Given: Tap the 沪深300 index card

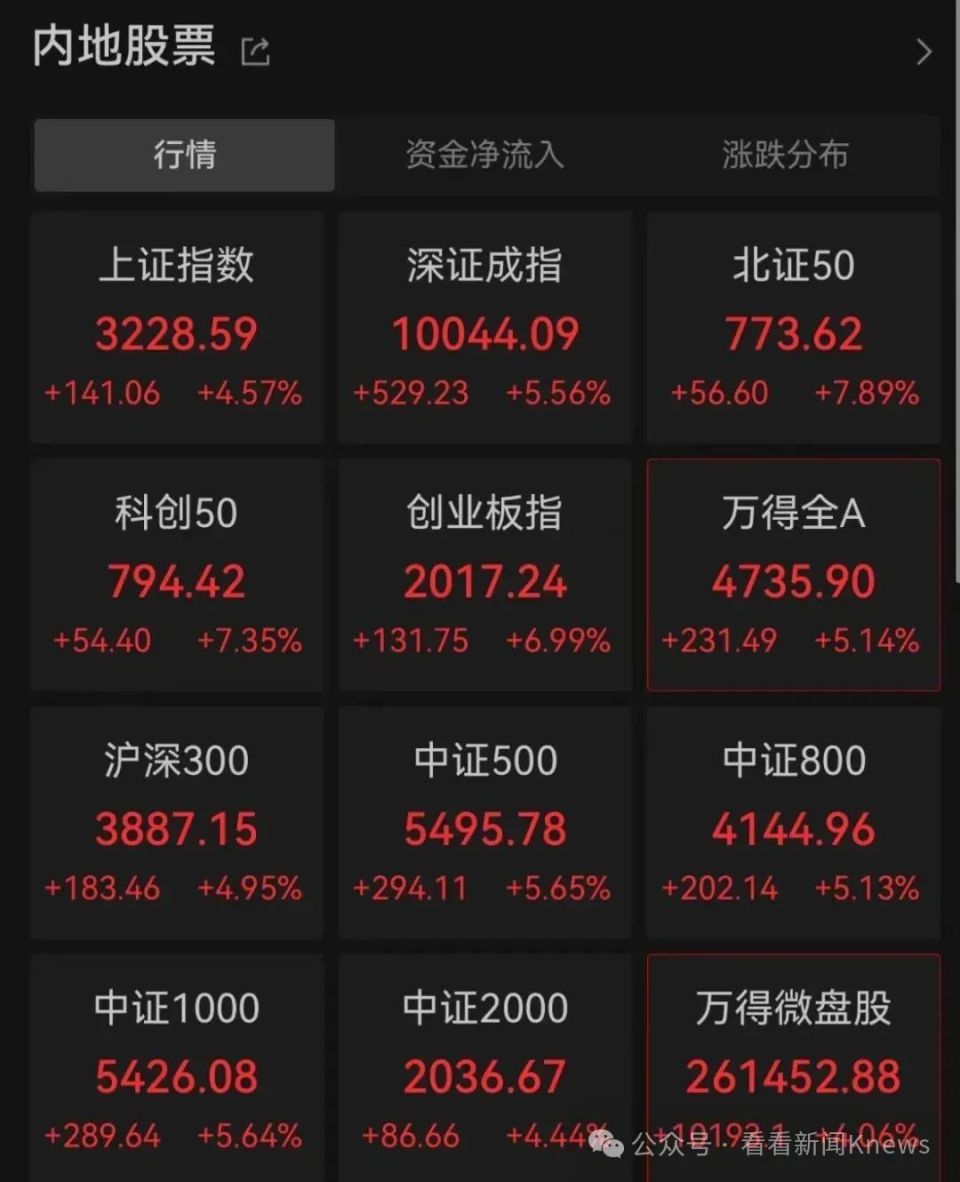Looking at the screenshot, I should click(177, 823).
